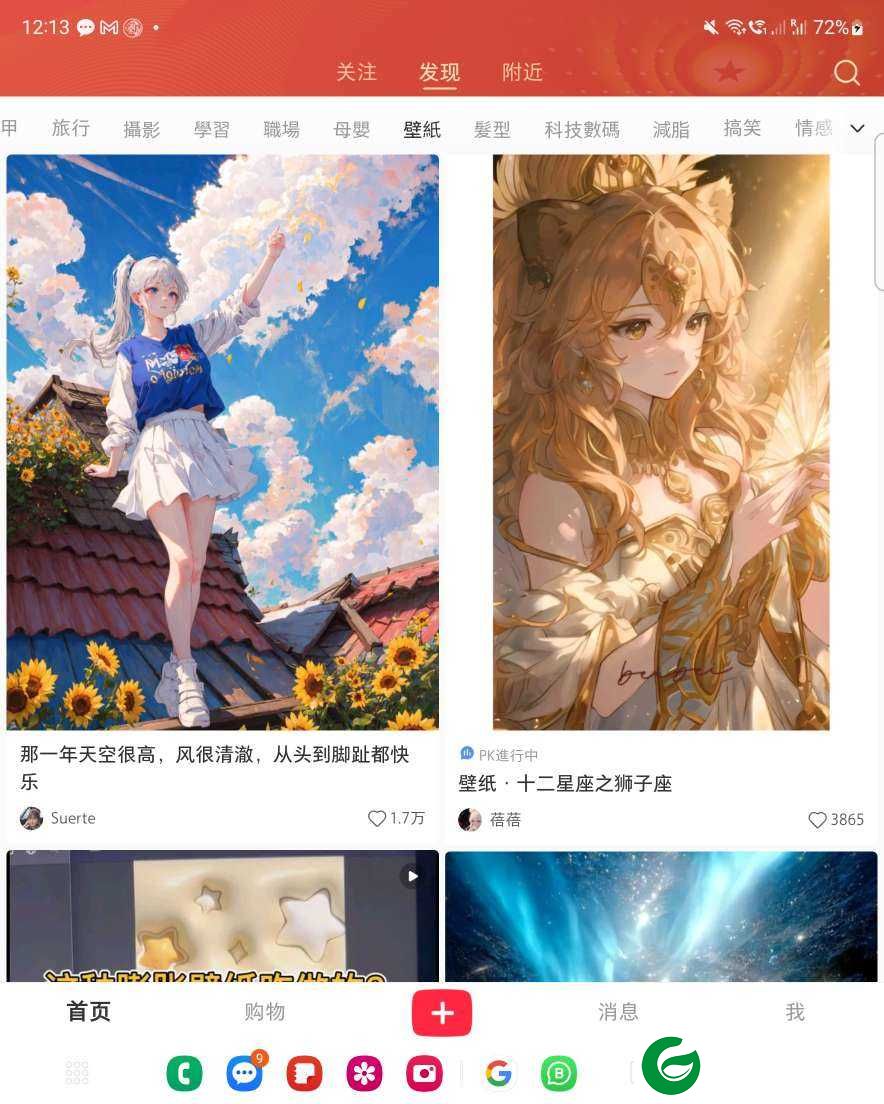Screen dimensions: 884x1104
Task: Select the 旅行 category
Action: pos(71,128)
